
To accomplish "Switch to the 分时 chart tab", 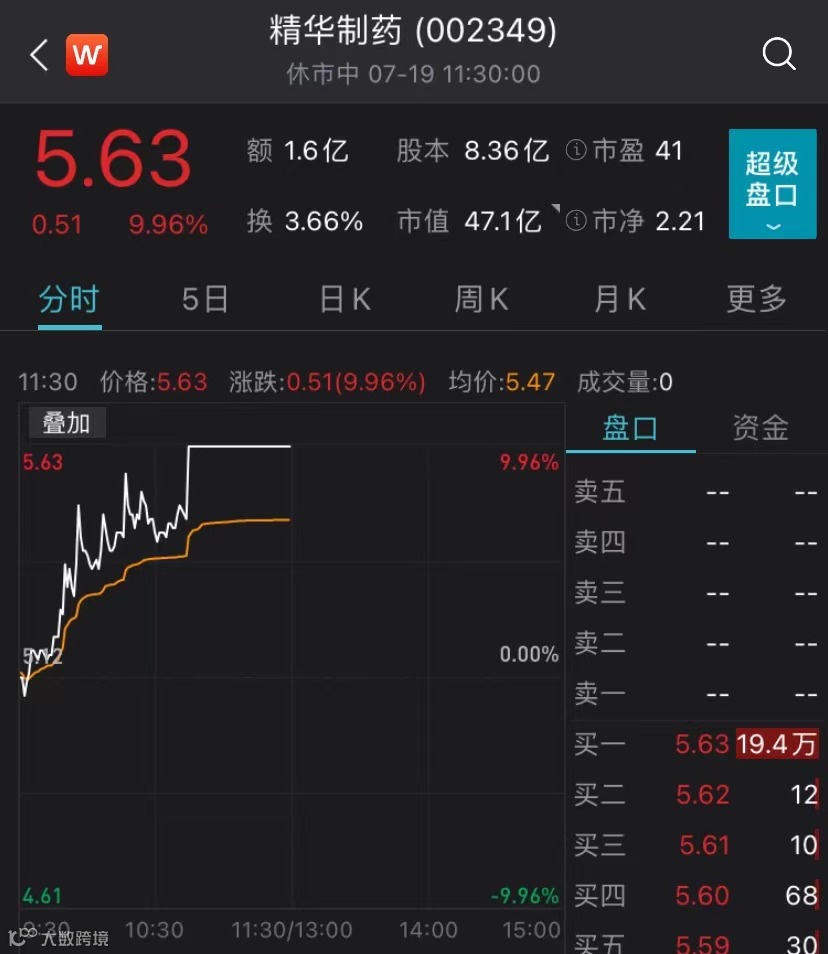I will [x=68, y=299].
